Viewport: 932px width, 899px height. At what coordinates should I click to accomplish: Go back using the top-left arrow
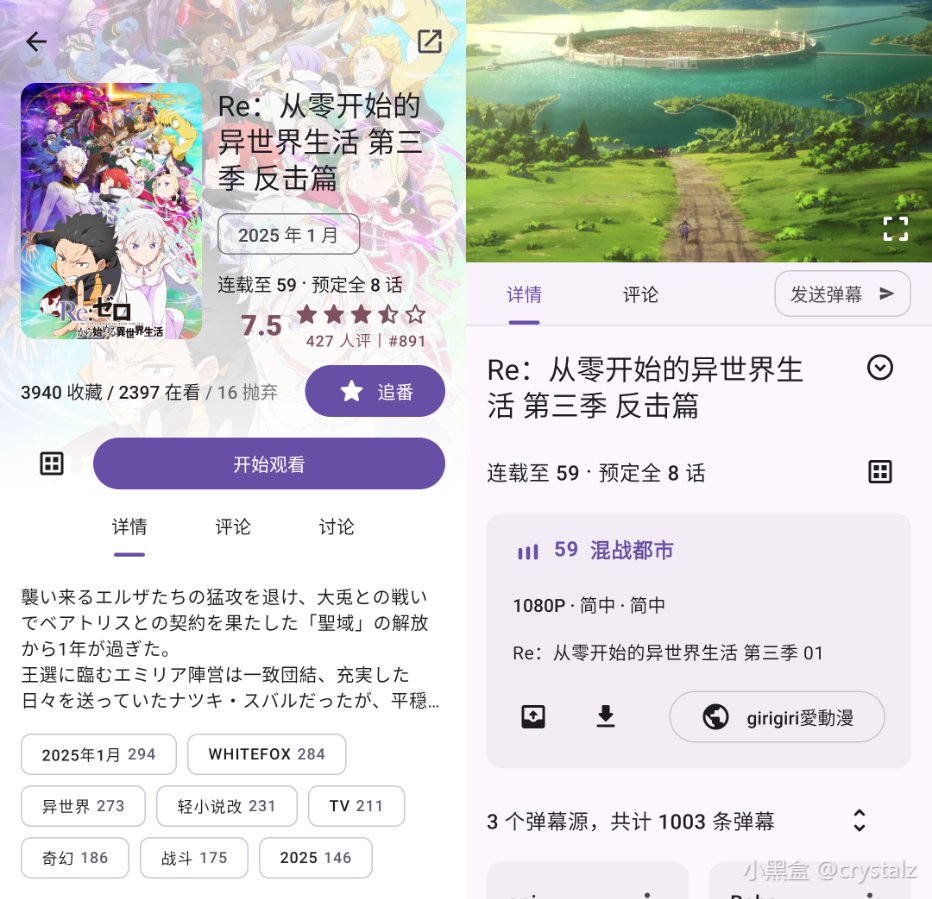tap(37, 42)
